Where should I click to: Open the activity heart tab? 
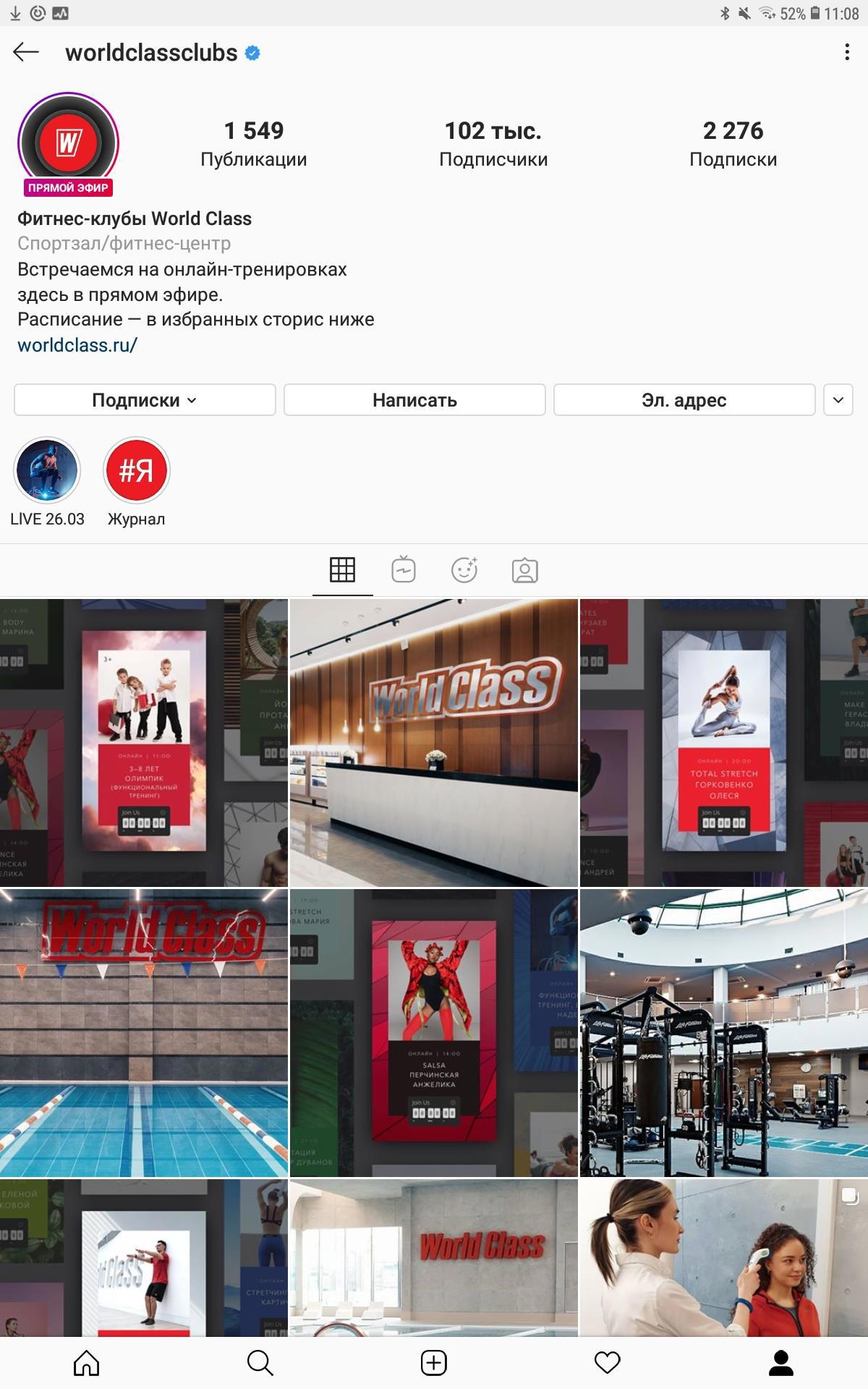608,1363
